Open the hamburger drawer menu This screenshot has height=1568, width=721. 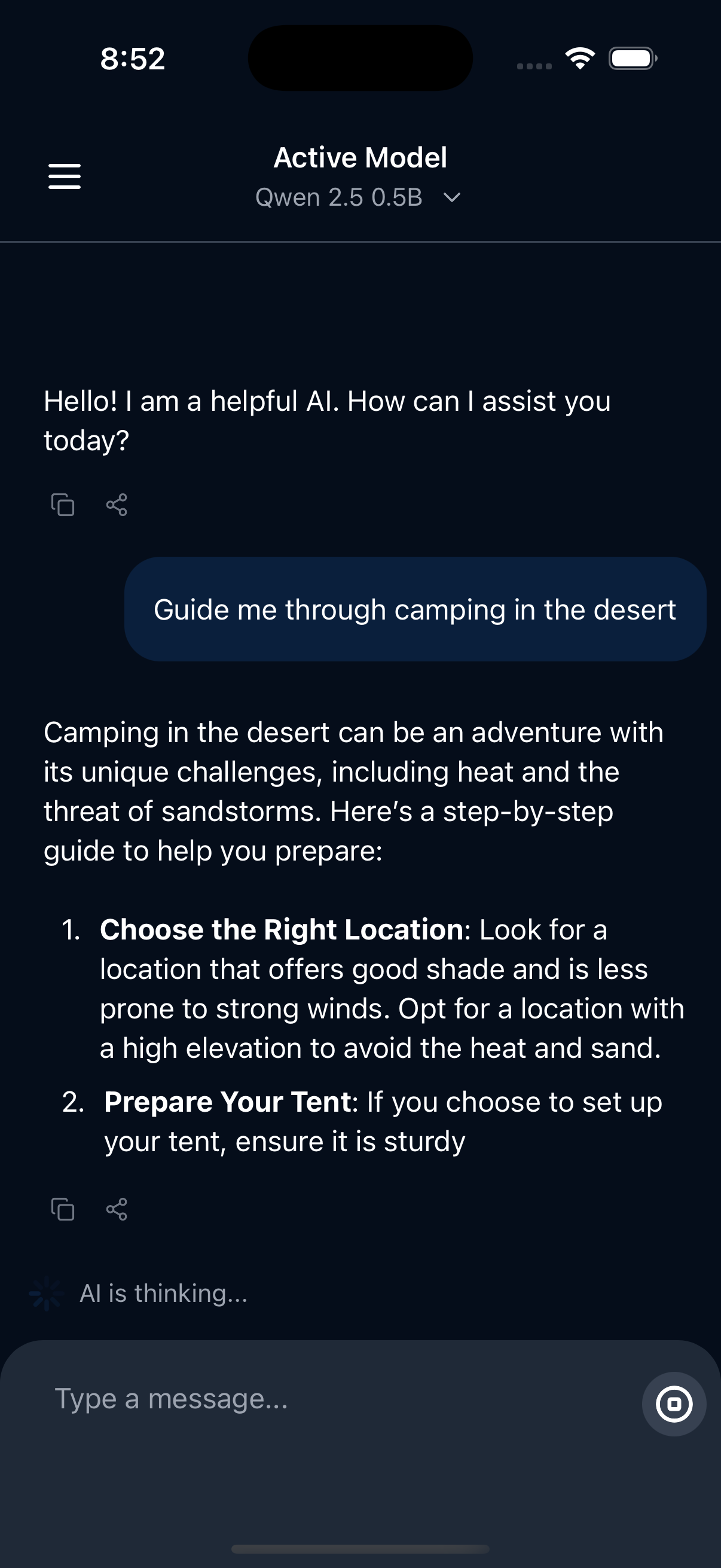[65, 176]
